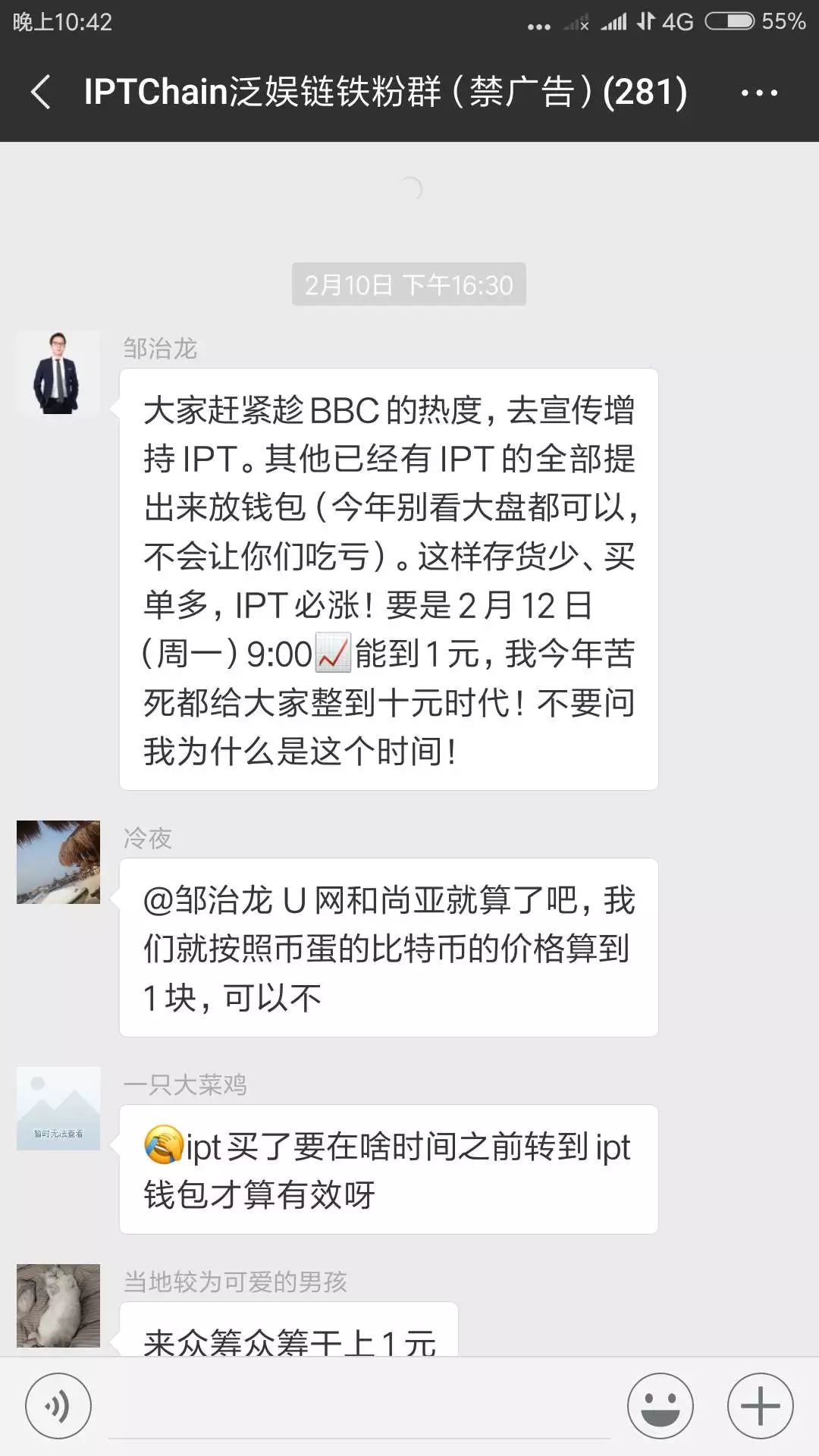Tap the timestamp 2月10日 下午16:30
This screenshot has width=819, height=1456.
click(x=409, y=284)
